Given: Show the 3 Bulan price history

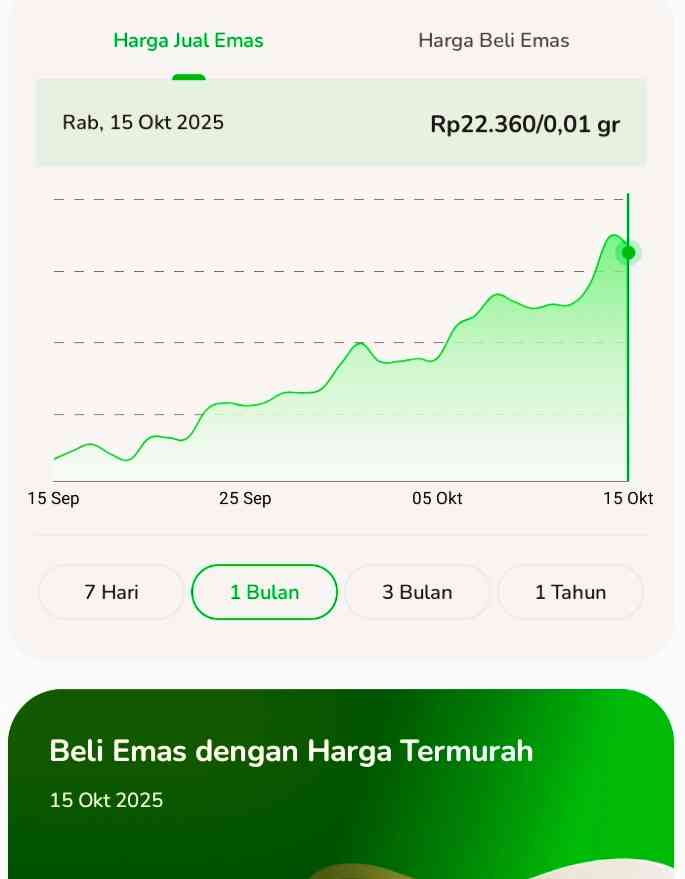Looking at the screenshot, I should pyautogui.click(x=417, y=592).
